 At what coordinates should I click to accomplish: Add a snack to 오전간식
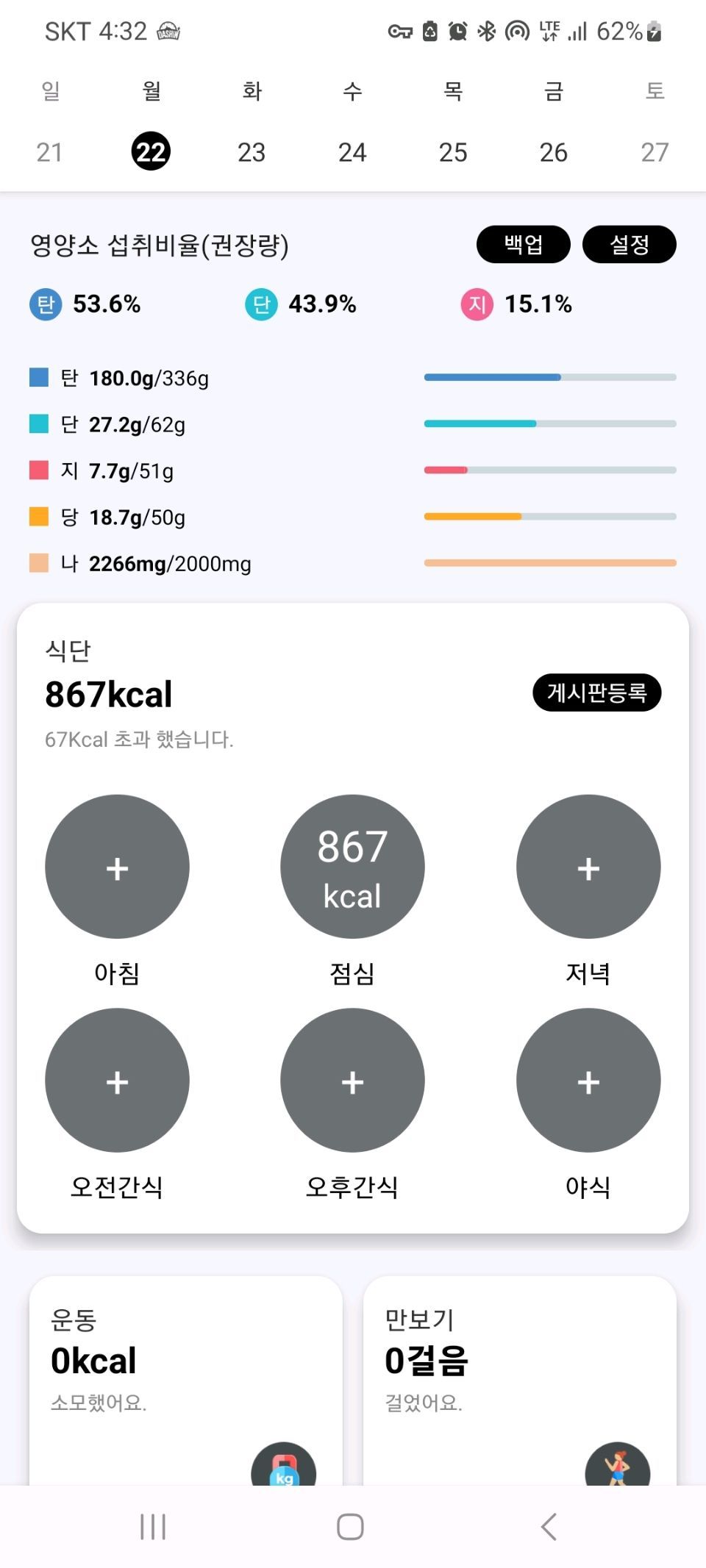point(117,1080)
